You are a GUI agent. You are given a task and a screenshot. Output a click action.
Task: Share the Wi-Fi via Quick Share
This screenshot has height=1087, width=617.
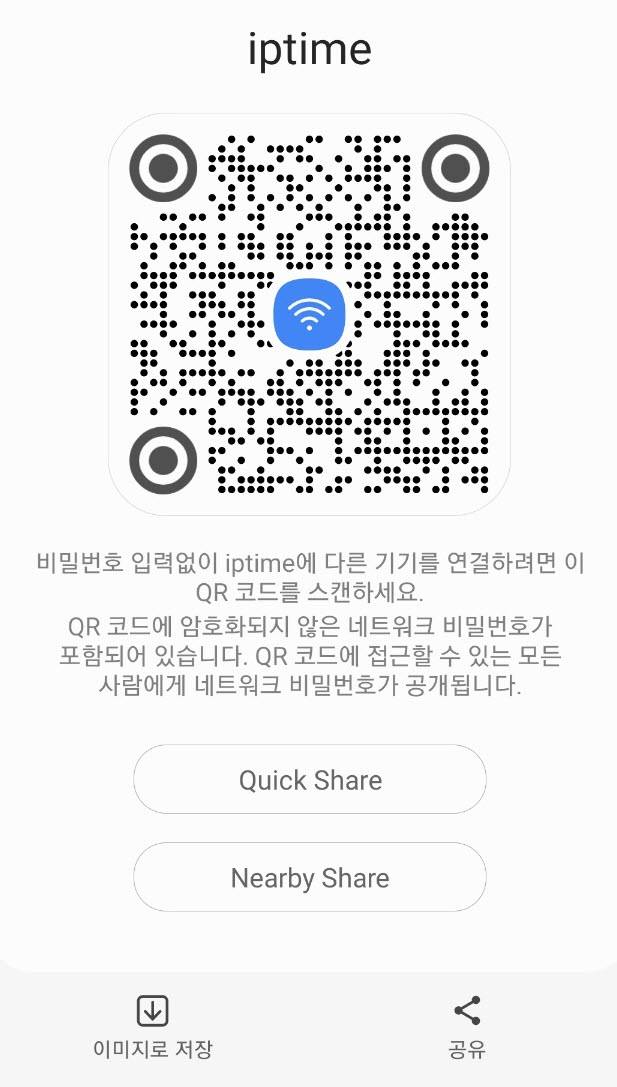310,780
